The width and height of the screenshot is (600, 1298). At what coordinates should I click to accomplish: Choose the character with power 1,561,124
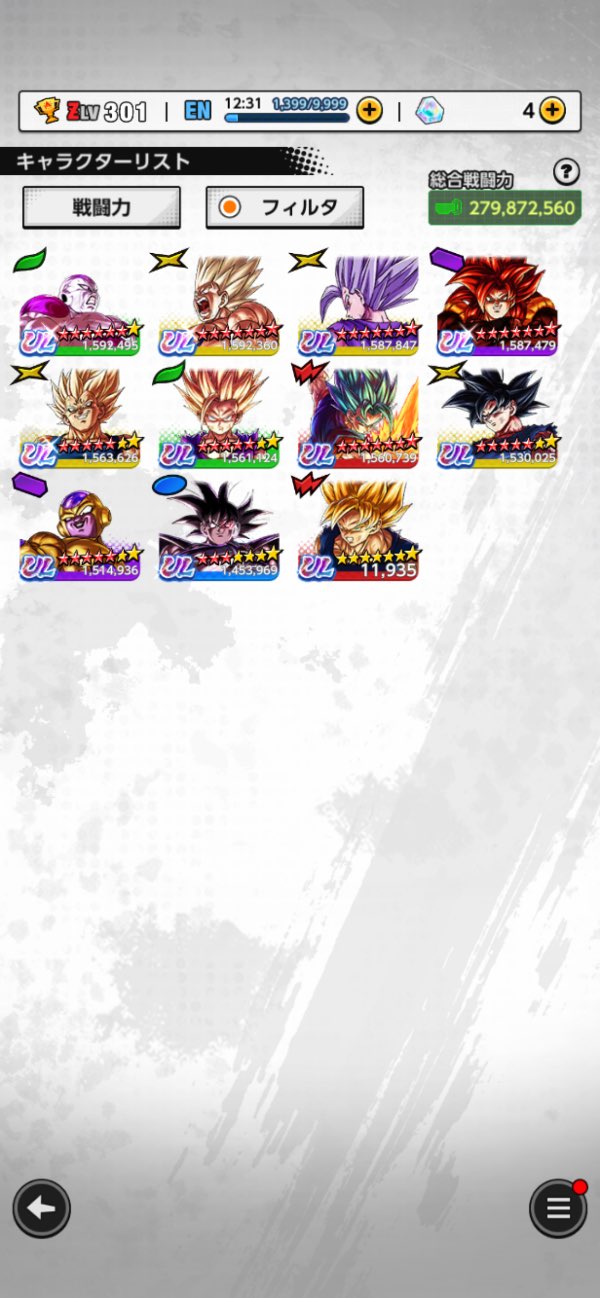[219, 420]
